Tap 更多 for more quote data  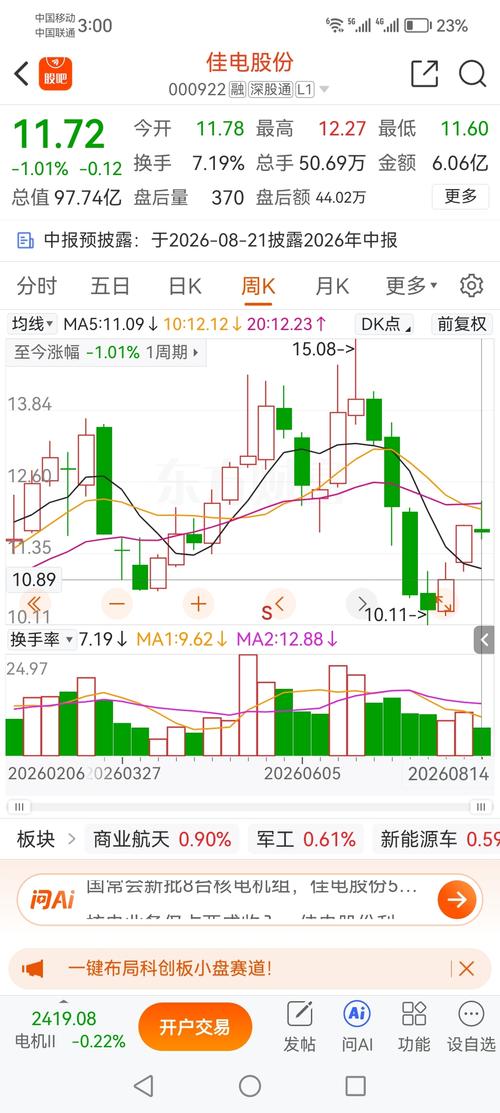click(461, 197)
